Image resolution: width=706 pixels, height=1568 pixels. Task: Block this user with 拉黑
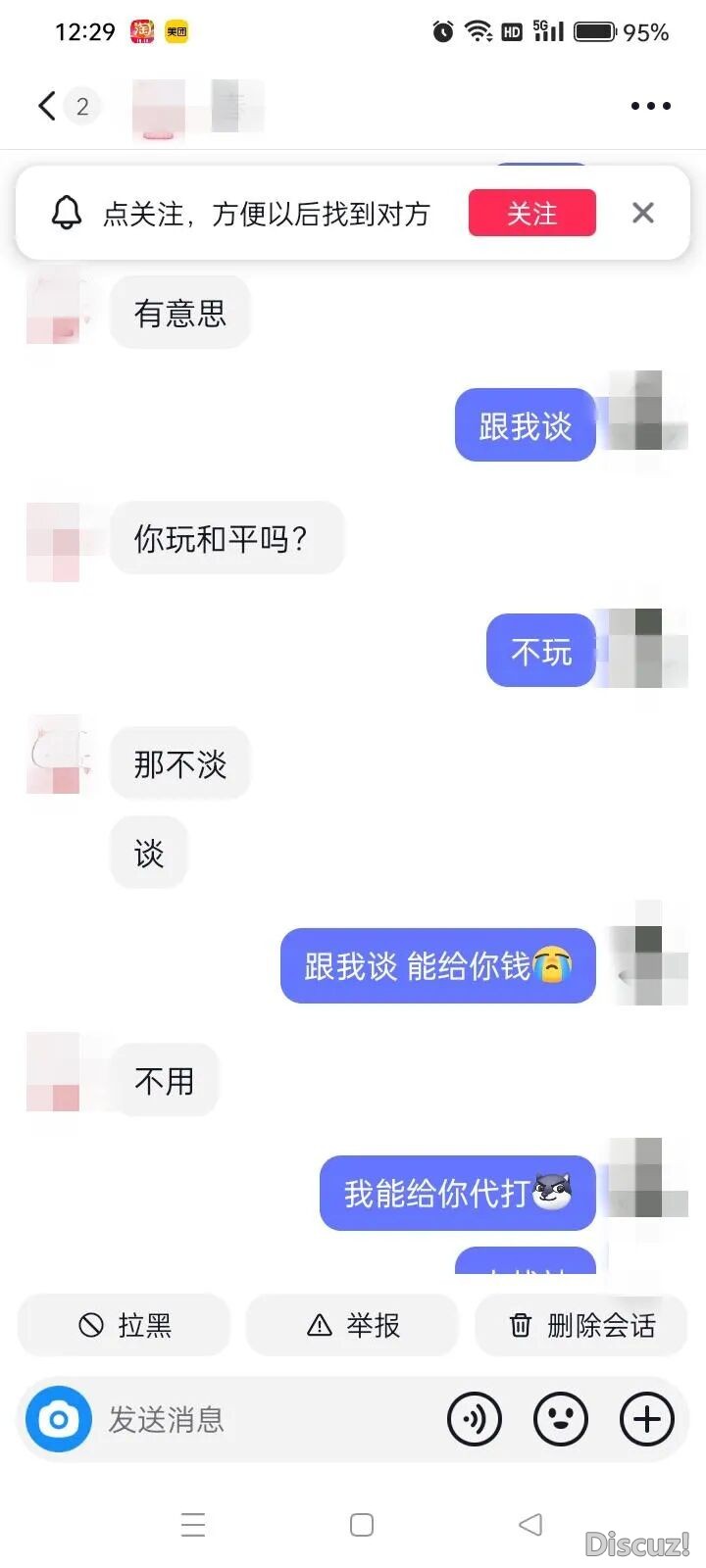[125, 1325]
